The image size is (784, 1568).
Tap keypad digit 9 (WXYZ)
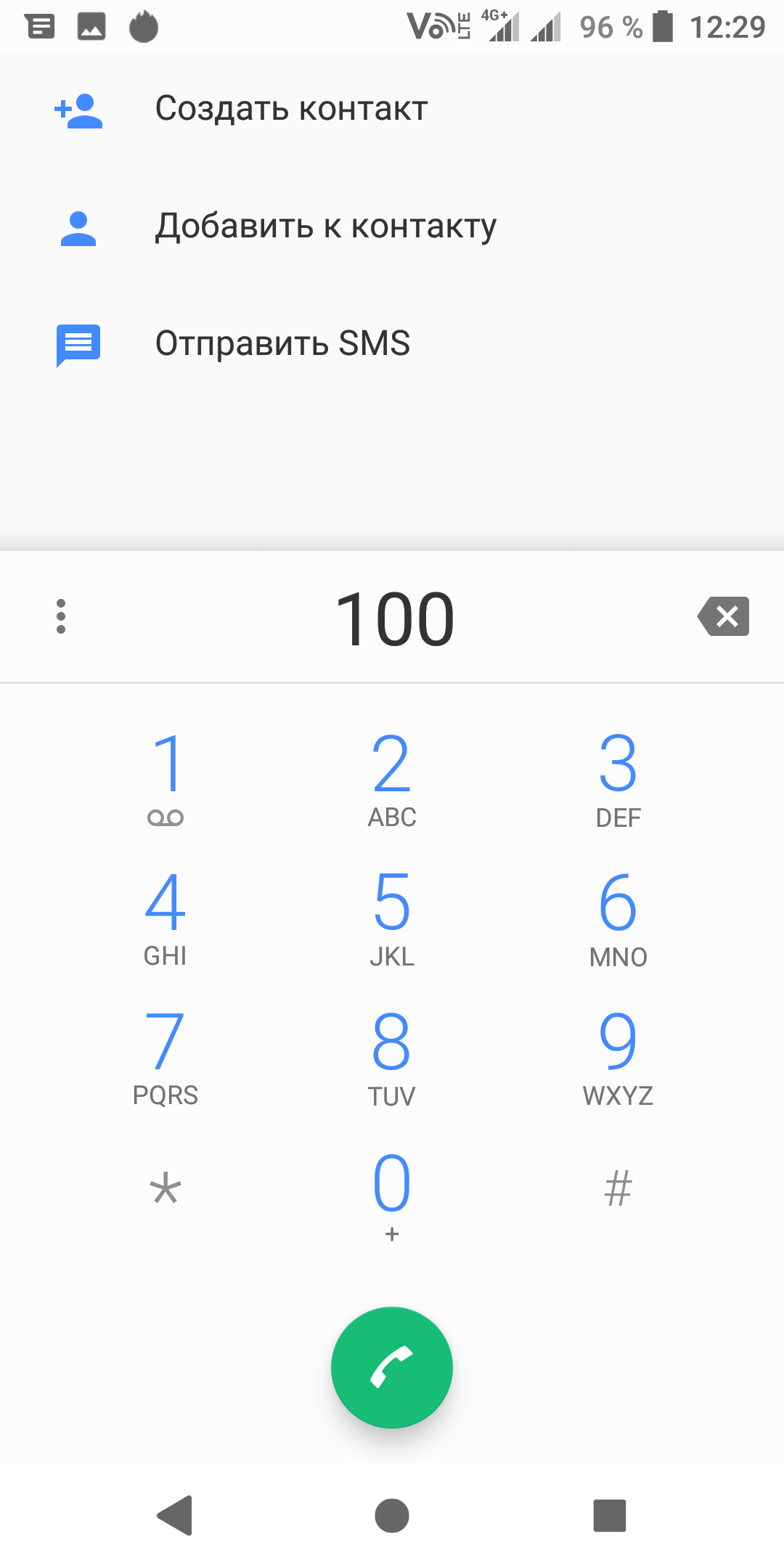[618, 1055]
